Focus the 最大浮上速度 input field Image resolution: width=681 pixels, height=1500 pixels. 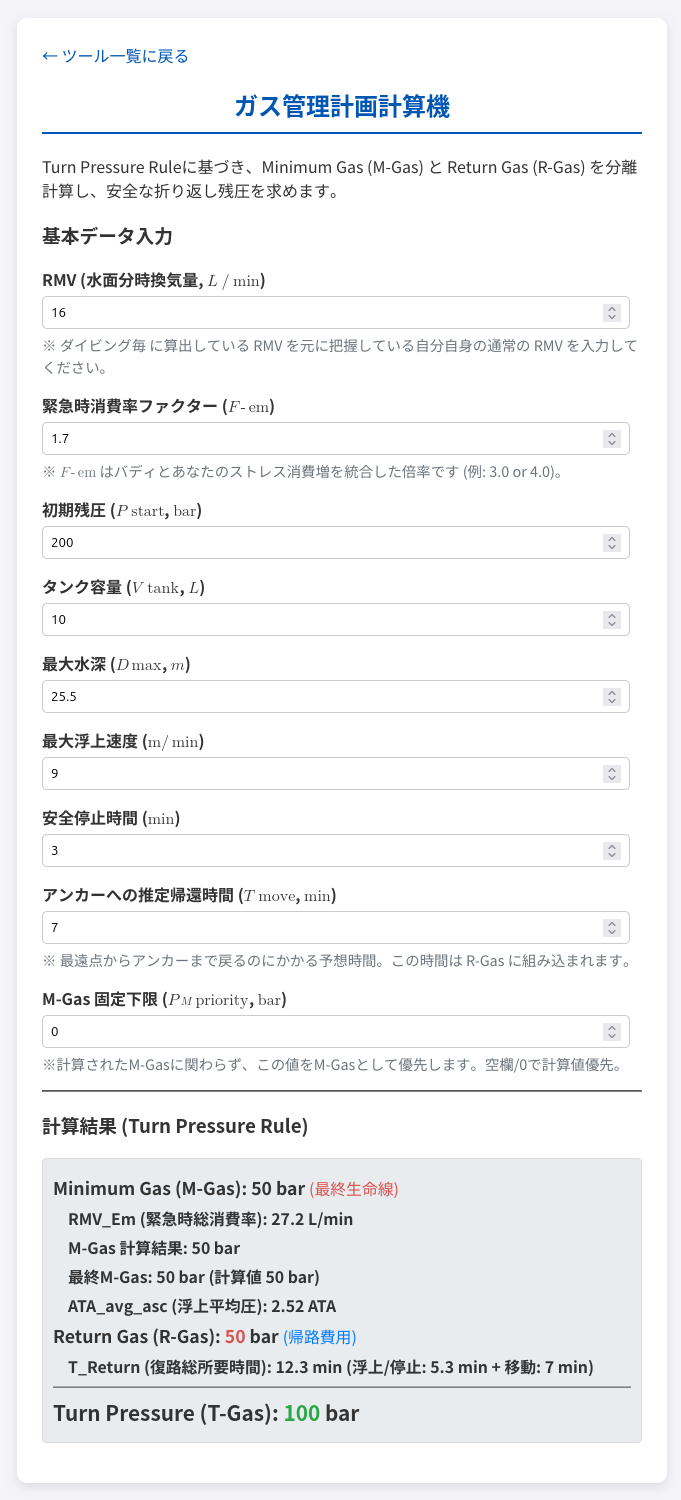pos(320,774)
